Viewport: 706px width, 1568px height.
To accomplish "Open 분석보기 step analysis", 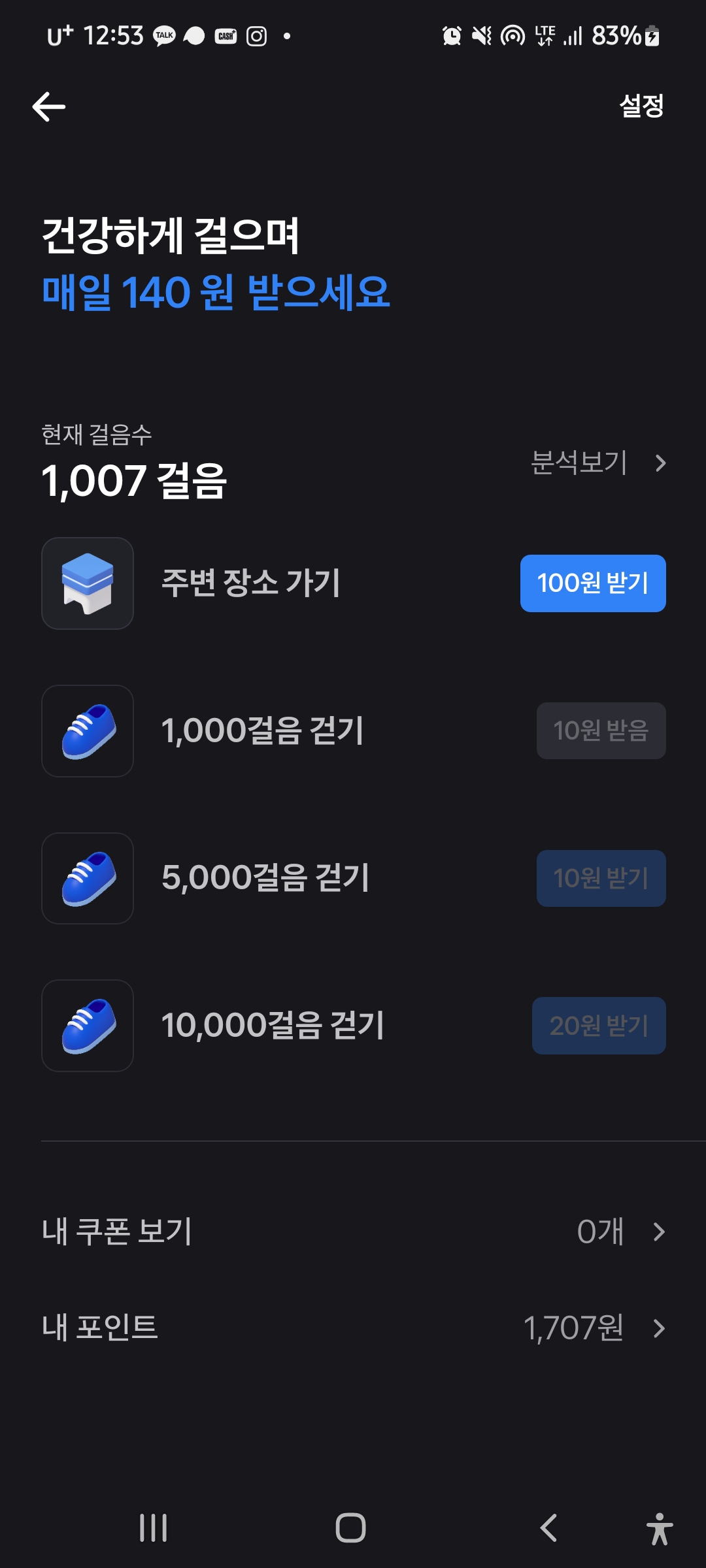I will [x=598, y=463].
